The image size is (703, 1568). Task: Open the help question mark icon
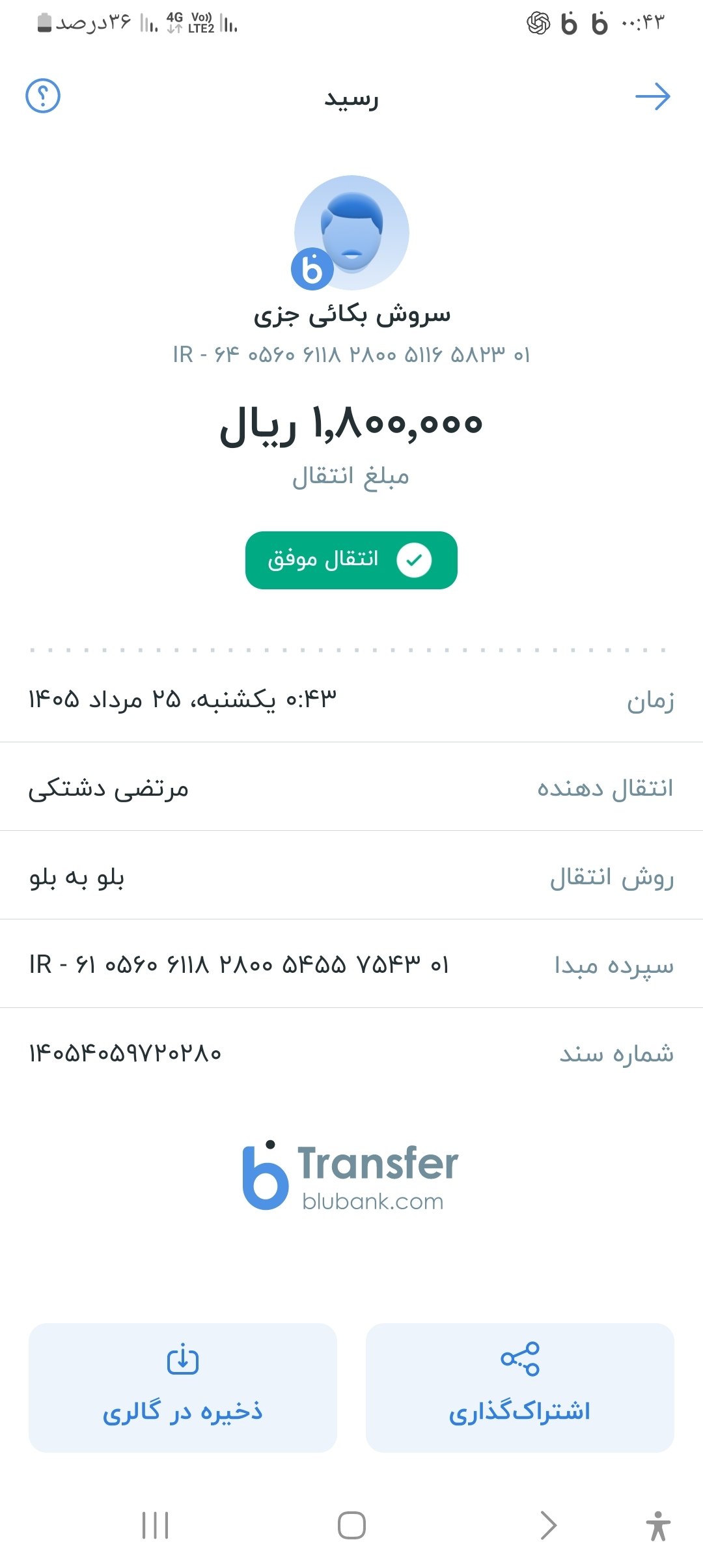[43, 96]
